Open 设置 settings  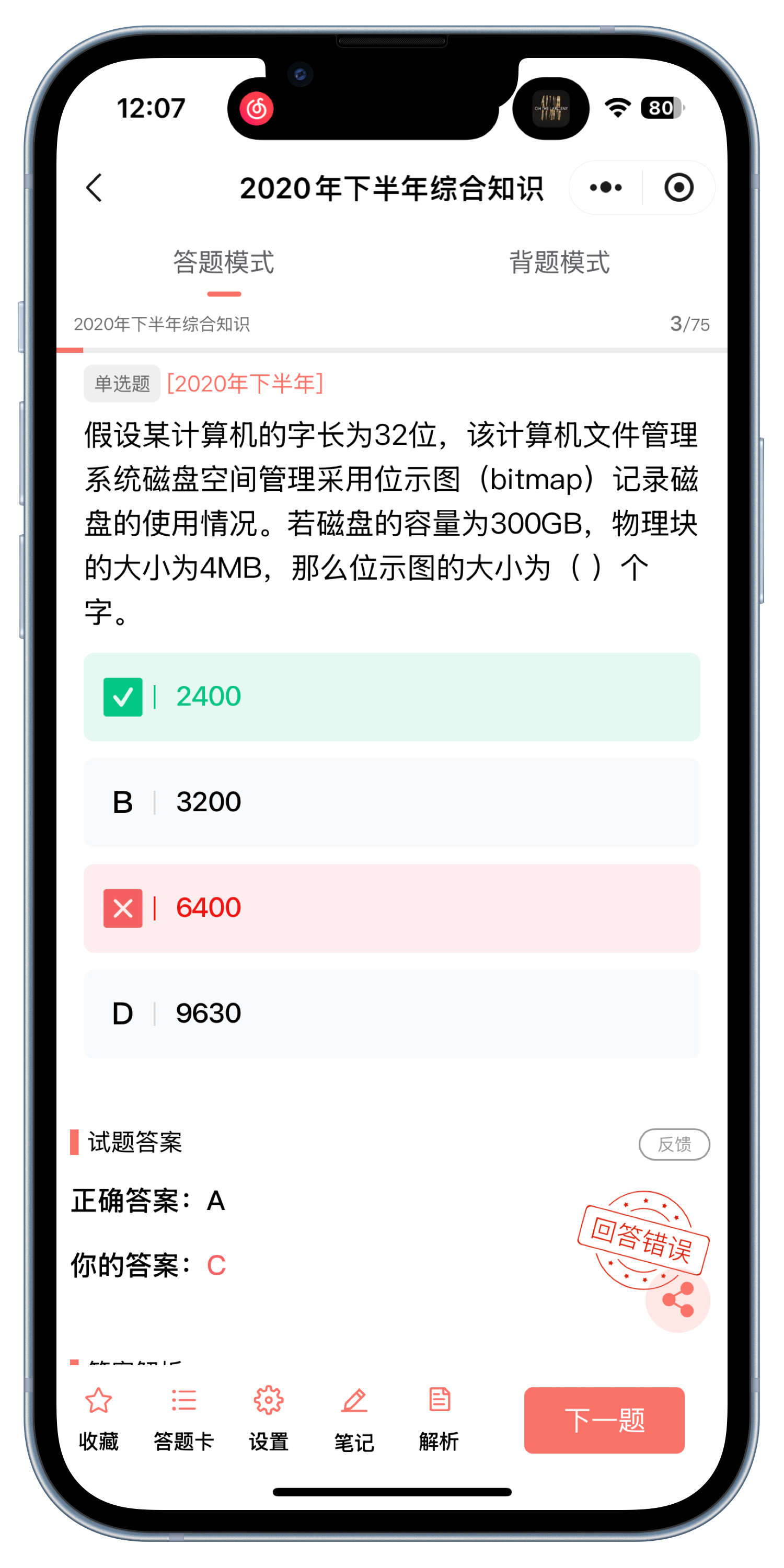coord(269,1417)
